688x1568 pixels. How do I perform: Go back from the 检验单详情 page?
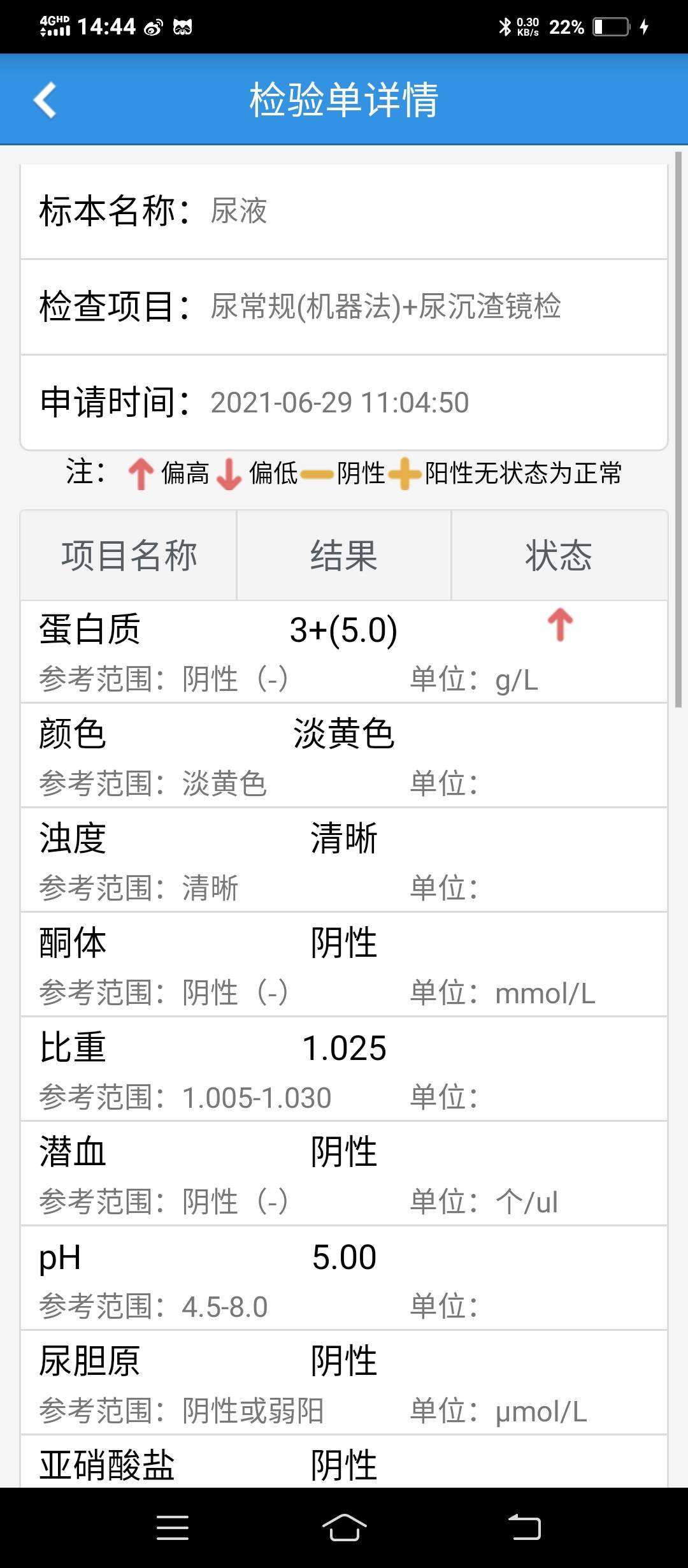click(x=45, y=100)
